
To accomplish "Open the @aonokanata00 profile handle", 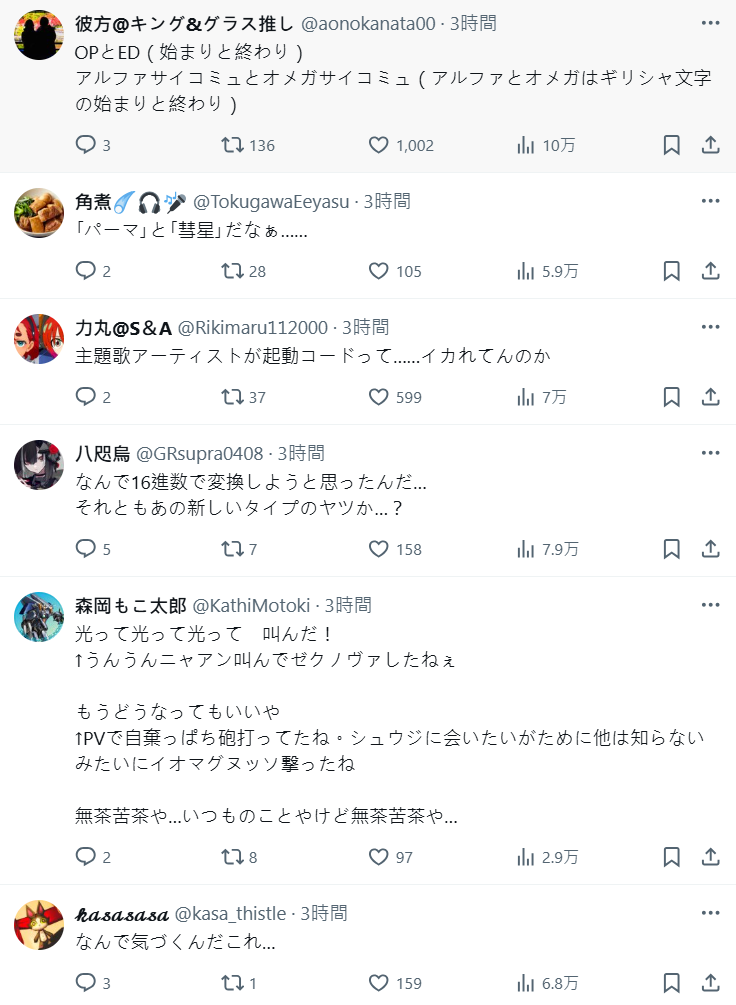I will tap(368, 23).
